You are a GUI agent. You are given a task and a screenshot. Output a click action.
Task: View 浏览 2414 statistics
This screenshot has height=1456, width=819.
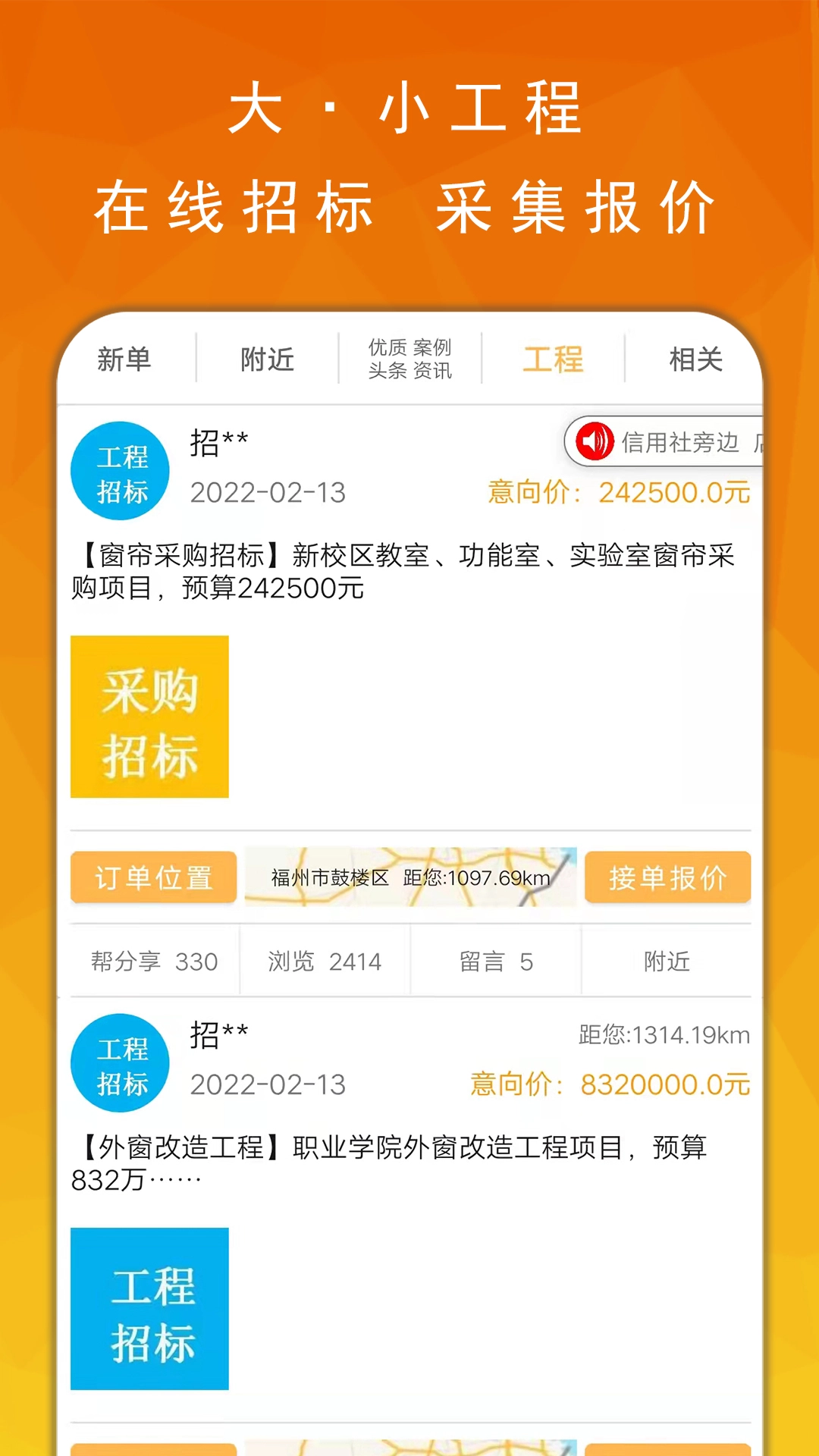[x=324, y=961]
